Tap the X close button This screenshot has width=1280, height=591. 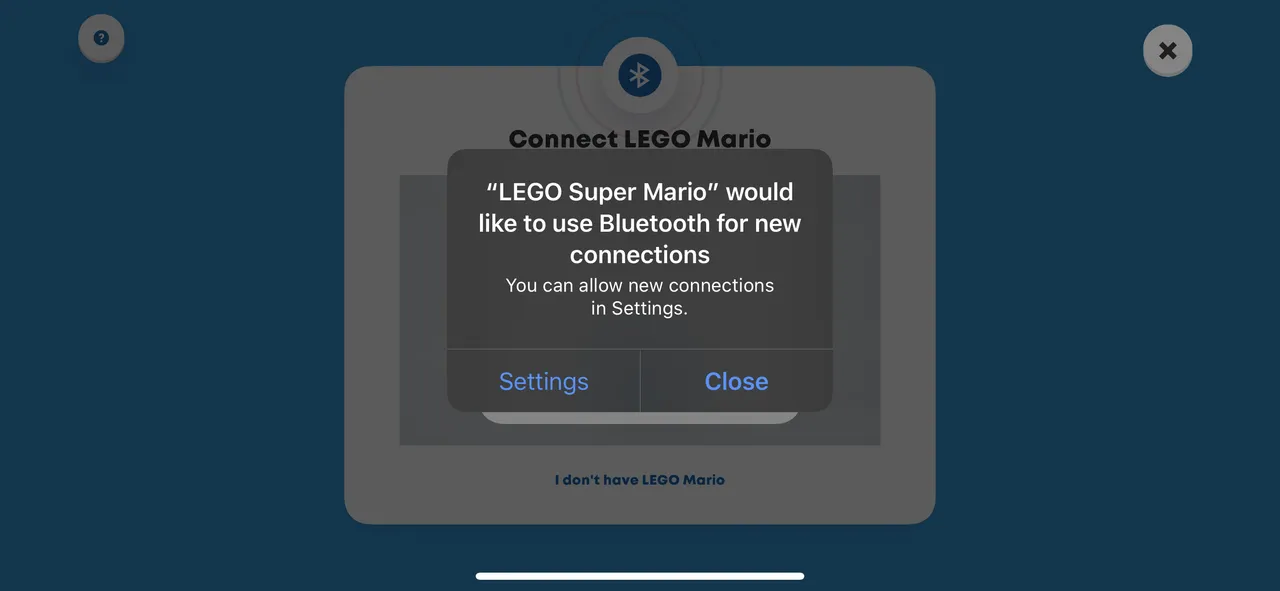pyautogui.click(x=1167, y=50)
